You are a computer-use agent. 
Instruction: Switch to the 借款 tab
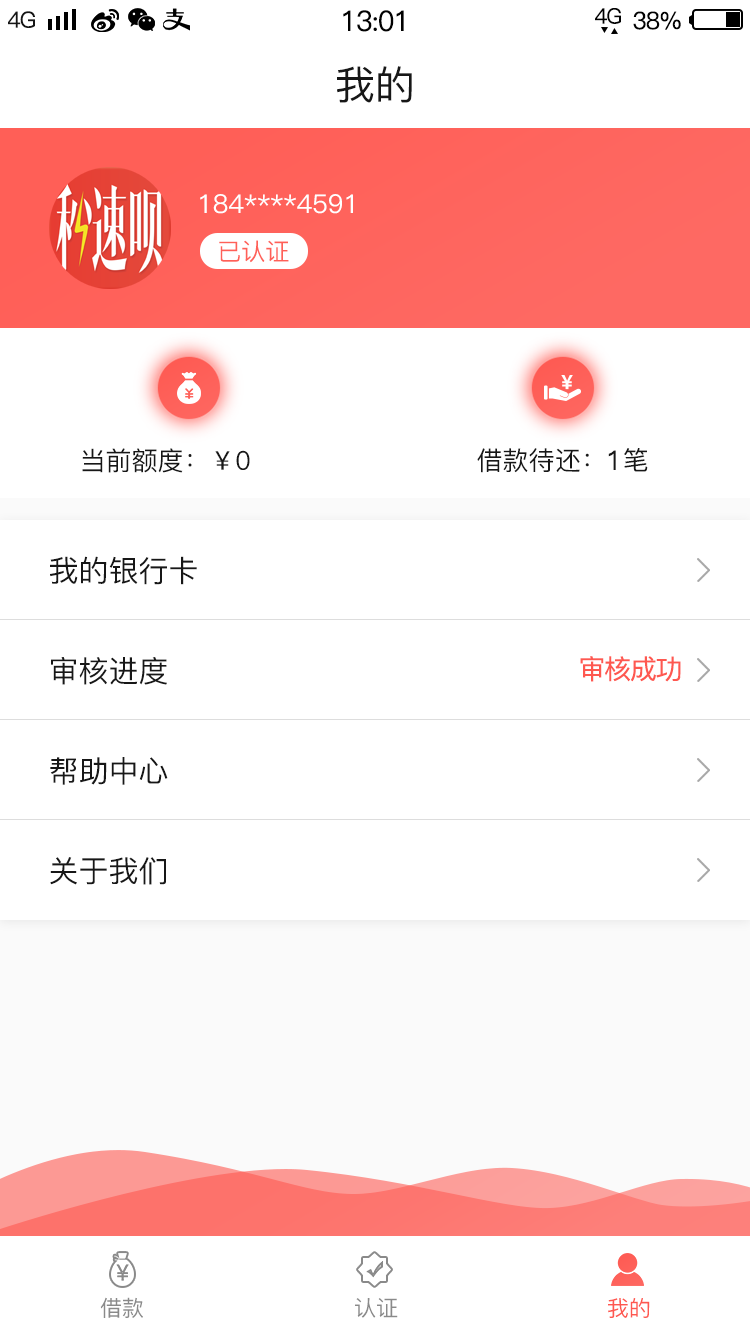pos(122,1285)
